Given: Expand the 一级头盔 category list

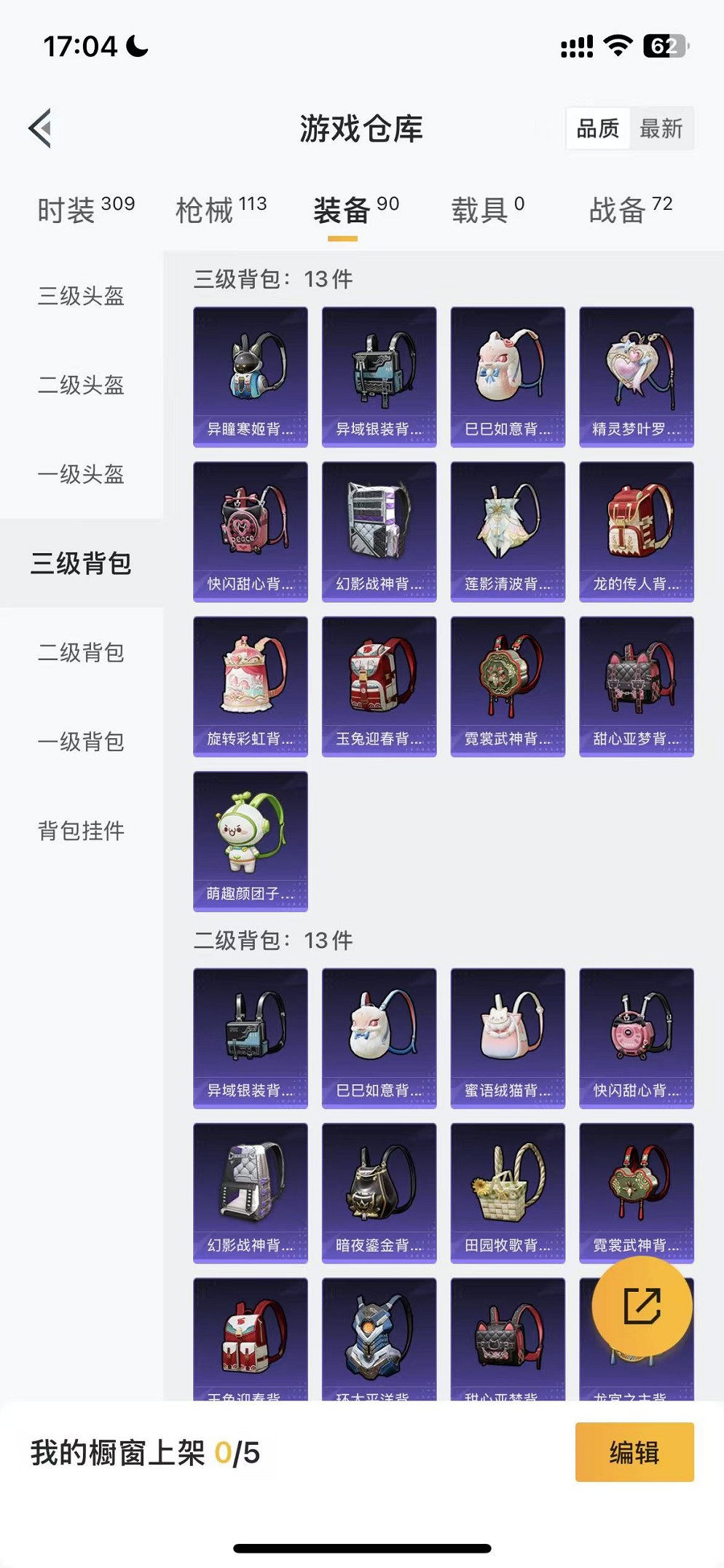Looking at the screenshot, I should coord(81,475).
